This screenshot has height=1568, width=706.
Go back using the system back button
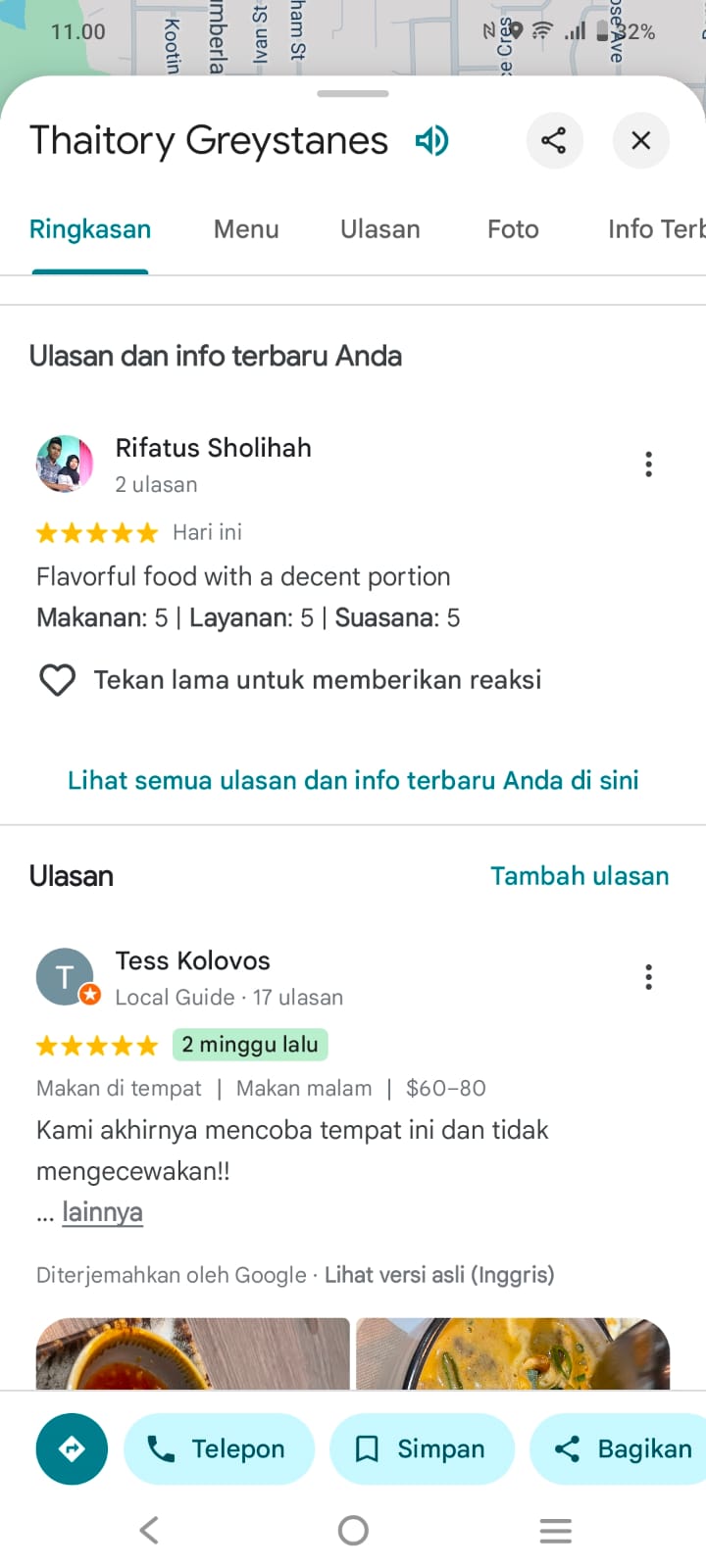point(149,1530)
